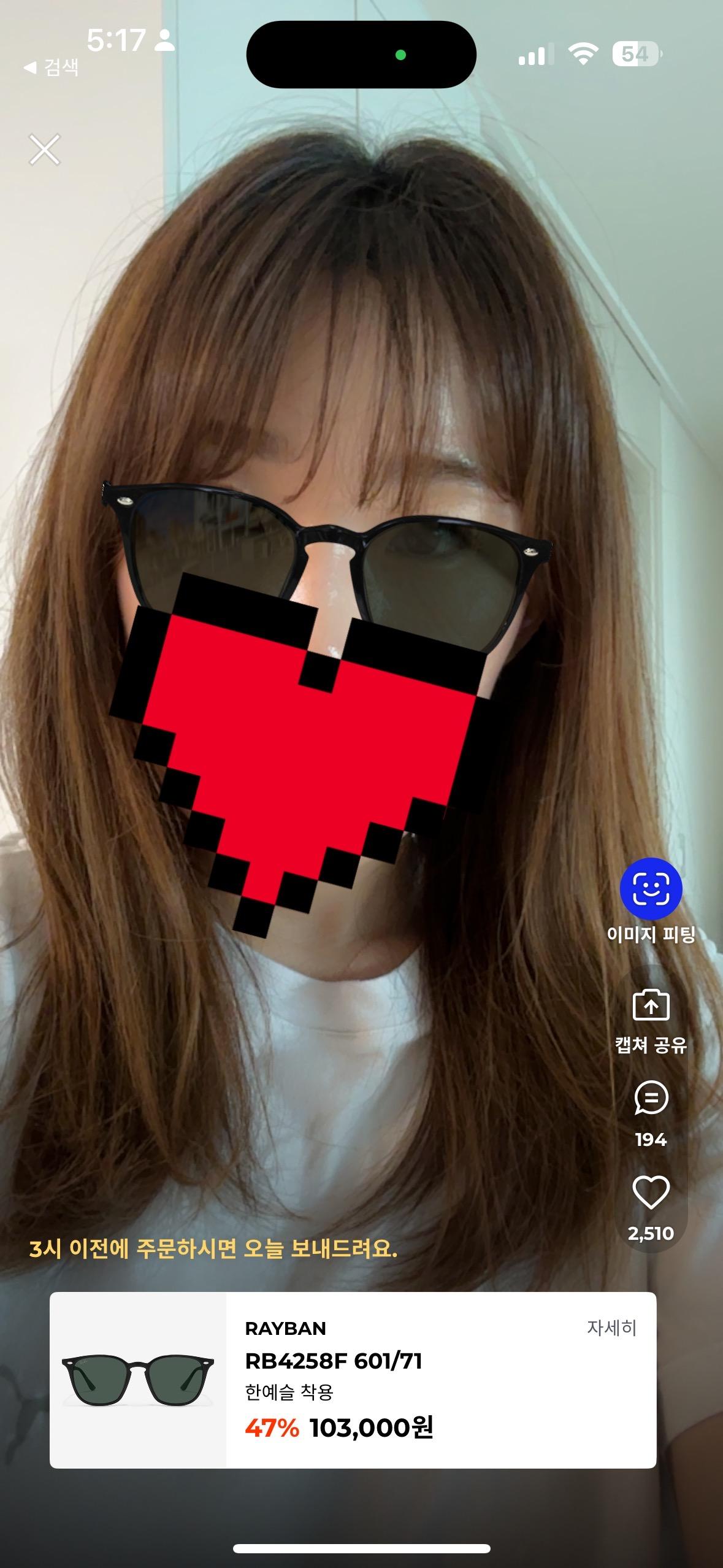The width and height of the screenshot is (723, 1568).
Task: Open the 이미지 피팅 face fitting button
Action: coord(651,889)
